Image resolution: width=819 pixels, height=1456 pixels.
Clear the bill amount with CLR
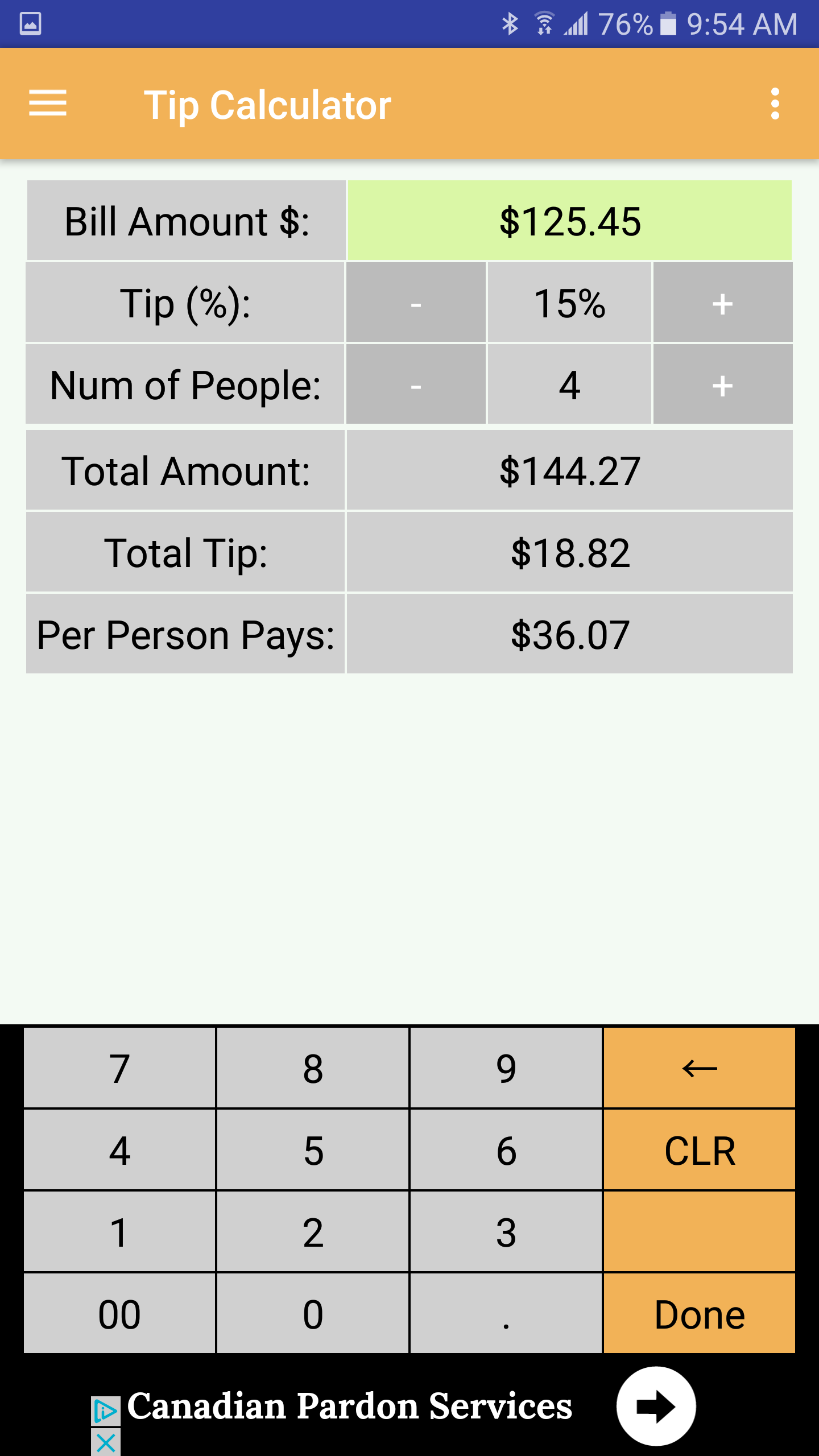(x=699, y=1150)
